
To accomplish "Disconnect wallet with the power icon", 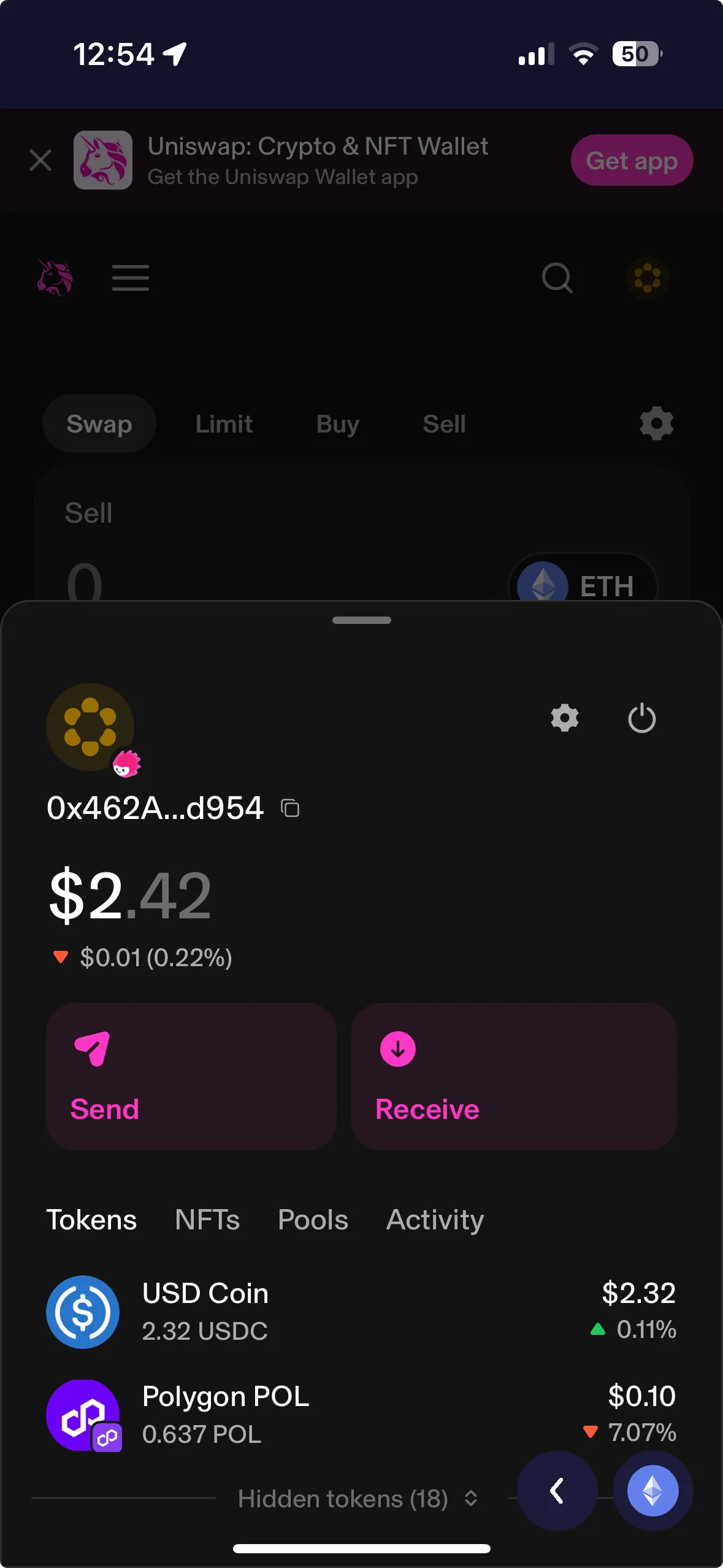I will [x=641, y=718].
